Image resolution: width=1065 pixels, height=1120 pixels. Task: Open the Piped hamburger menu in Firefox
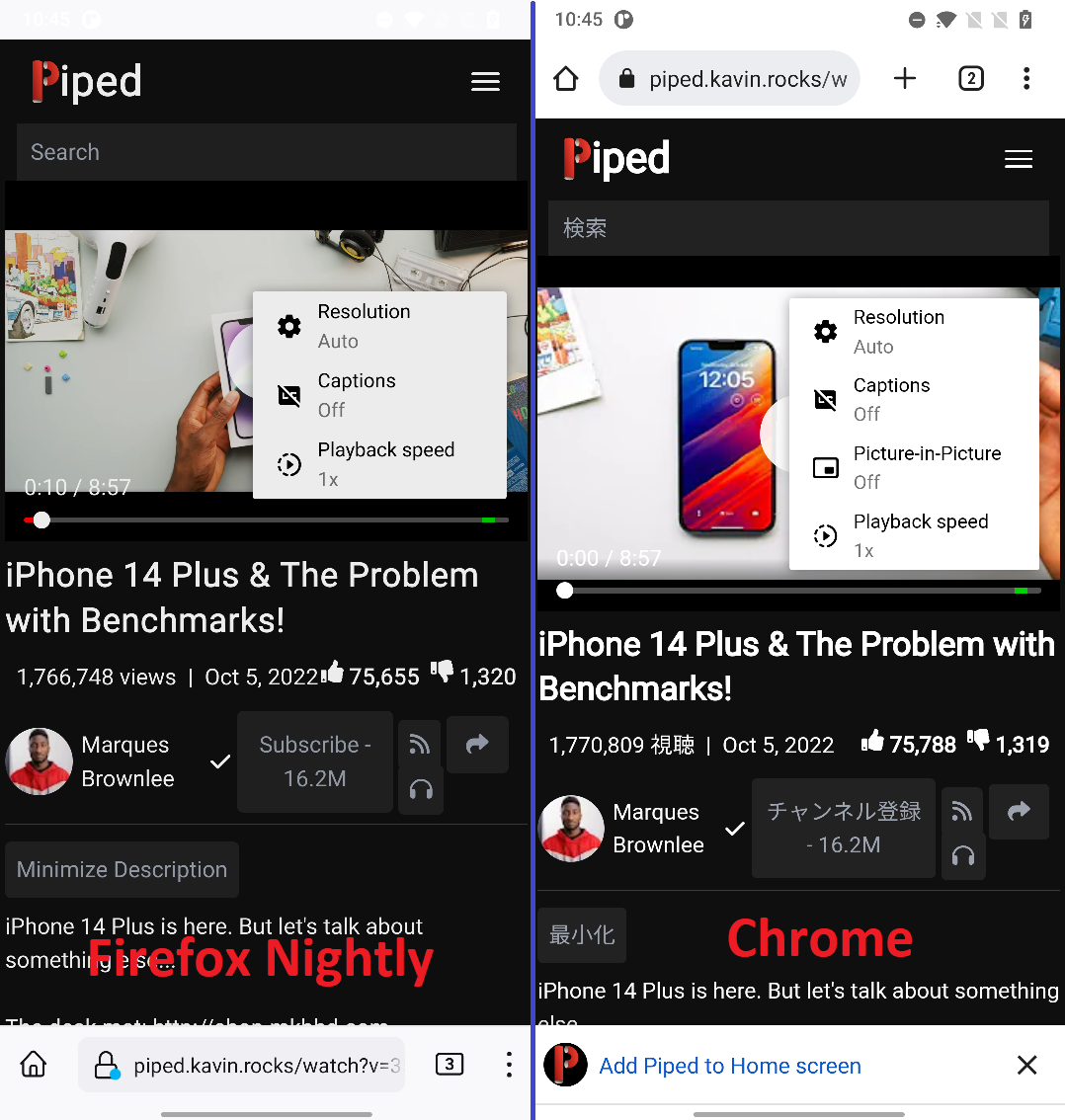coord(485,81)
